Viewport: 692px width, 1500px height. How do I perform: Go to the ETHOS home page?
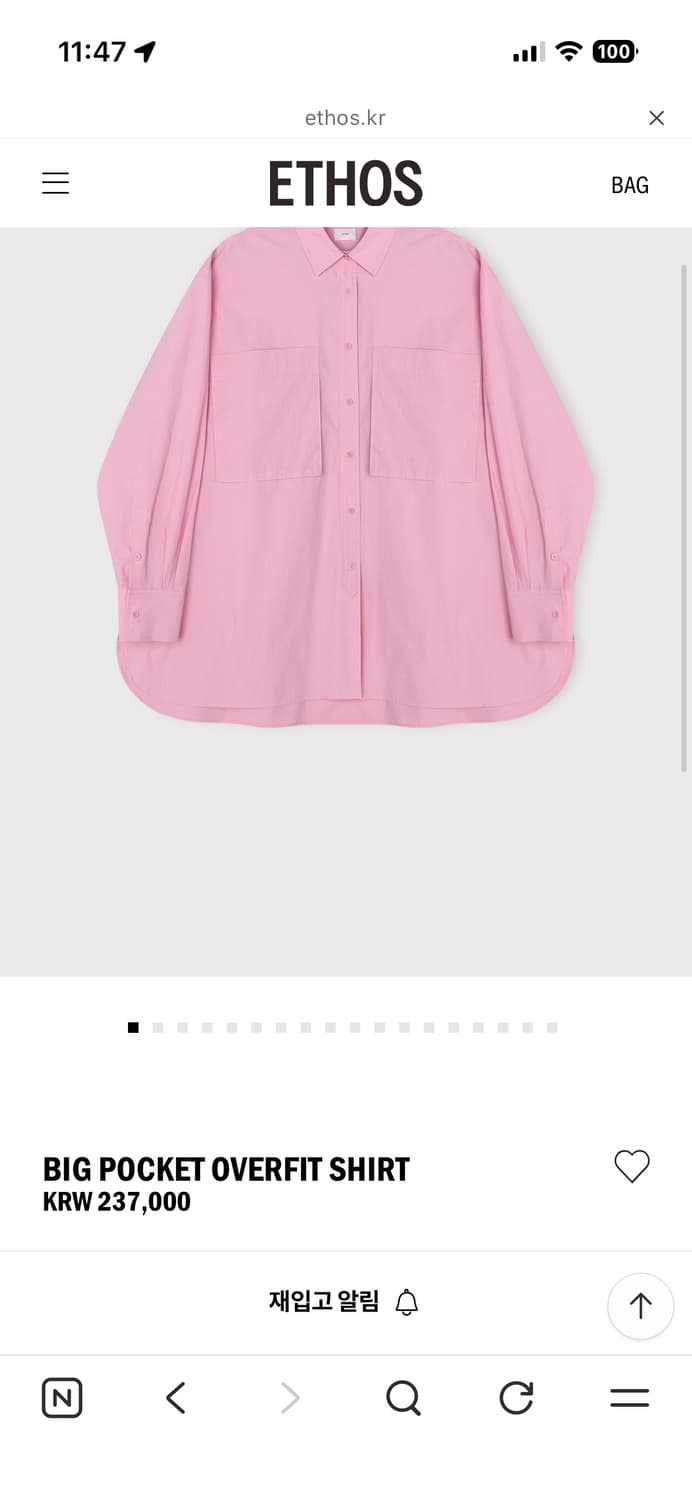[x=345, y=184]
